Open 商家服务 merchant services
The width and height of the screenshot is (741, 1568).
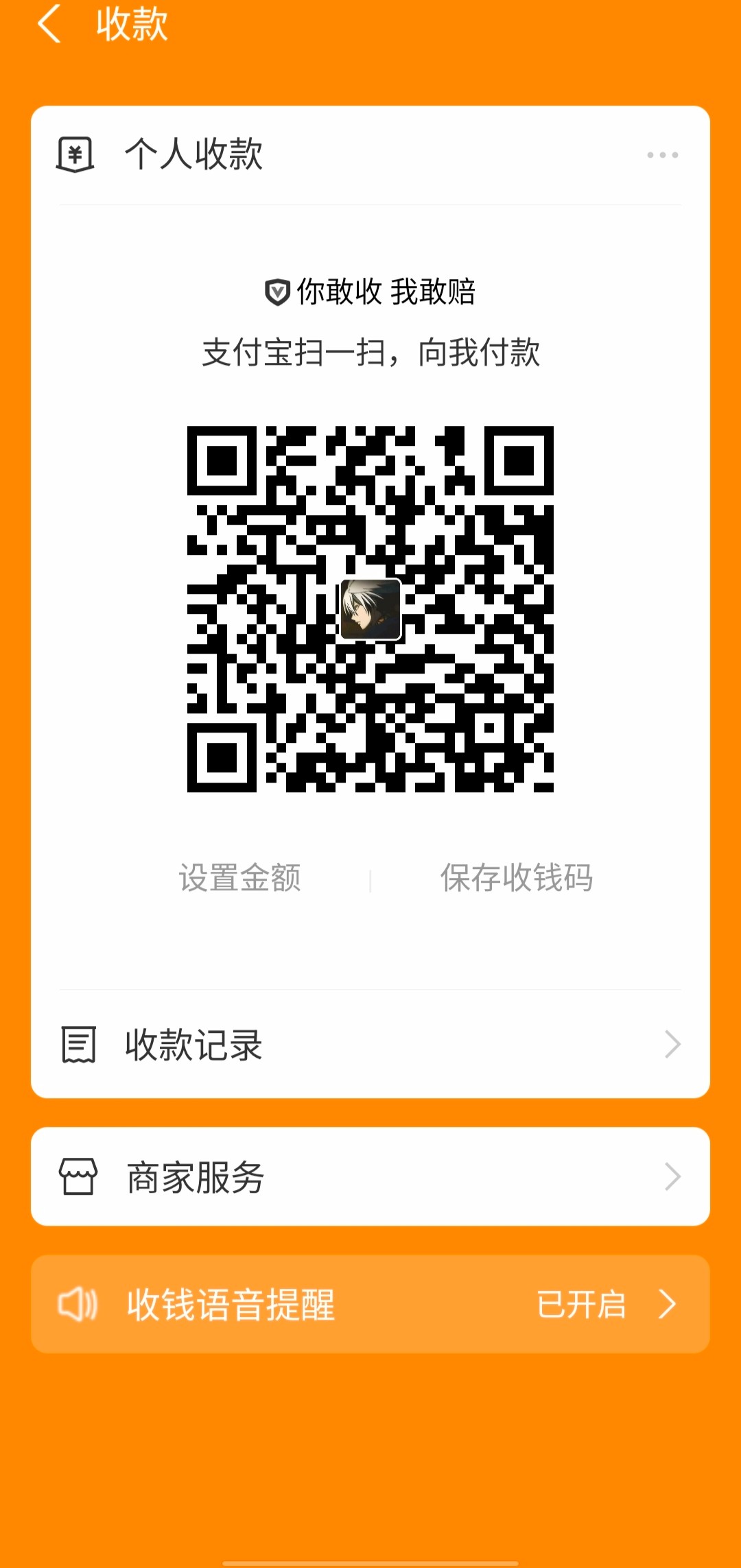point(370,1177)
